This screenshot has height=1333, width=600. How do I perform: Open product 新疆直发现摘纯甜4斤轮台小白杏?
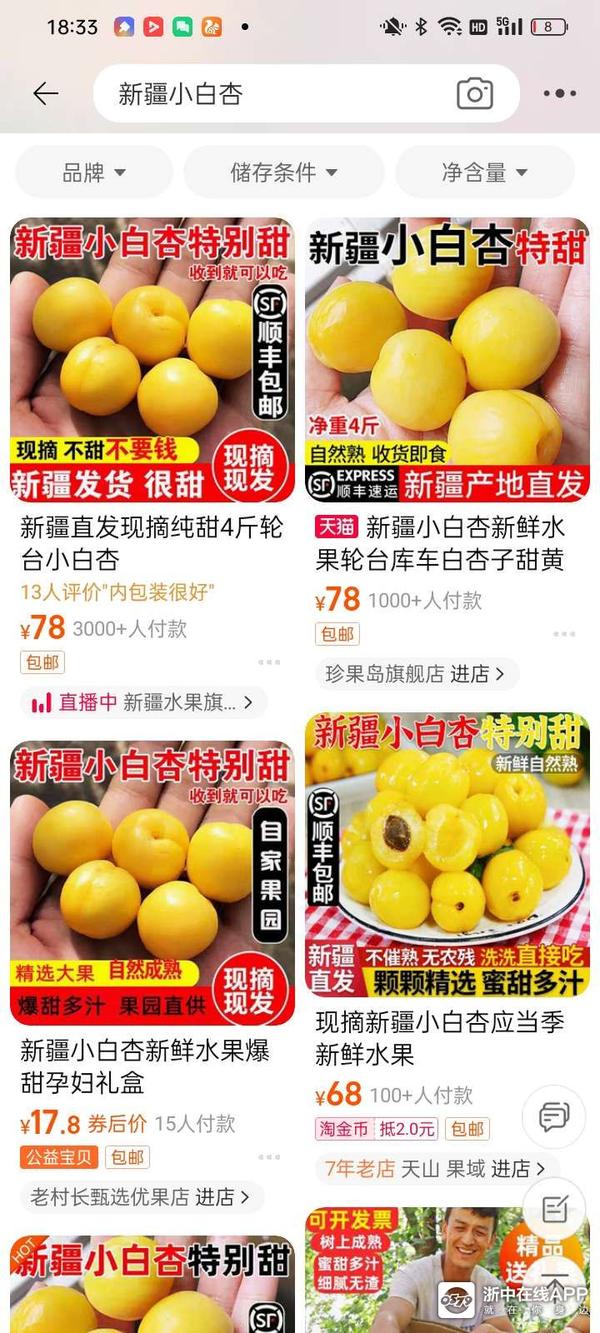pos(152,543)
